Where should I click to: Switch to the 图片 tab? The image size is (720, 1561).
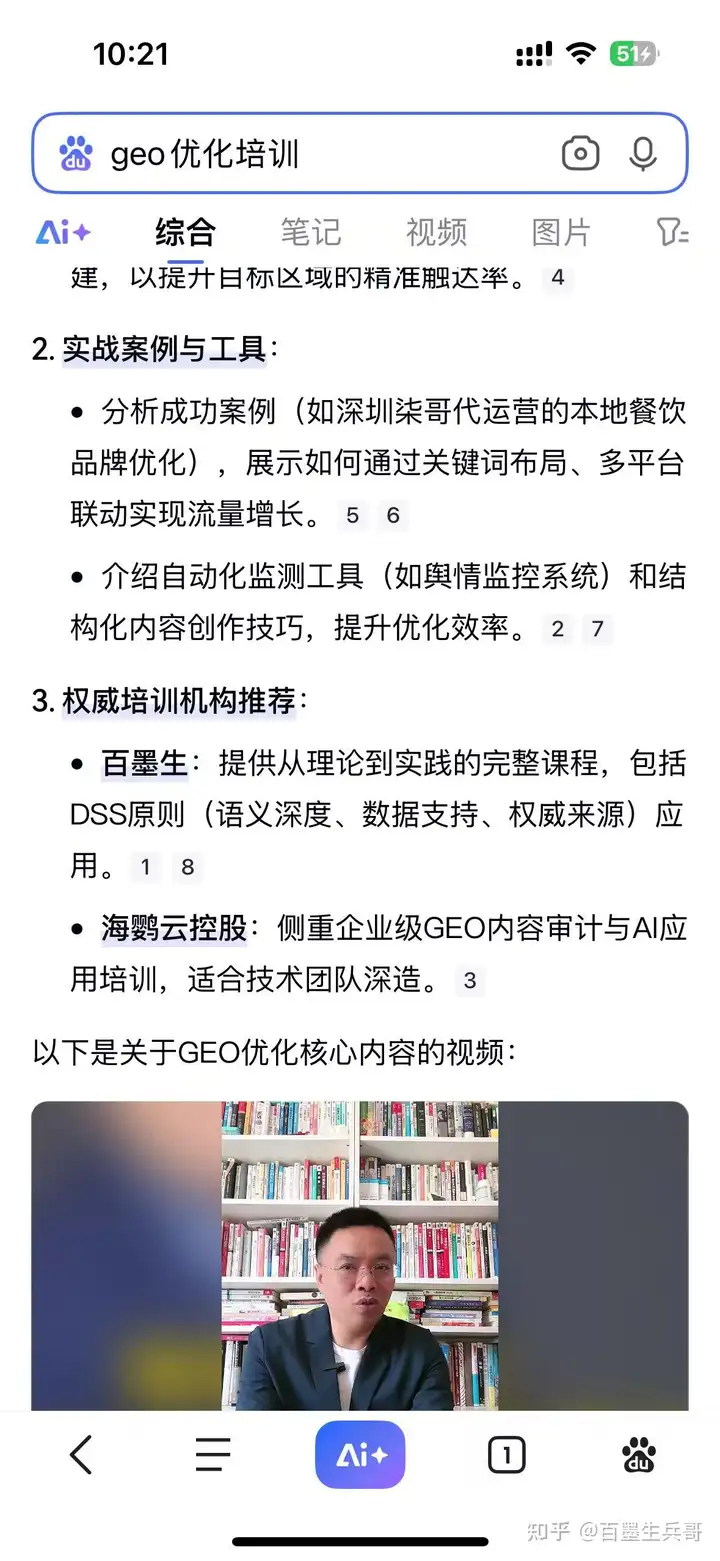(561, 232)
